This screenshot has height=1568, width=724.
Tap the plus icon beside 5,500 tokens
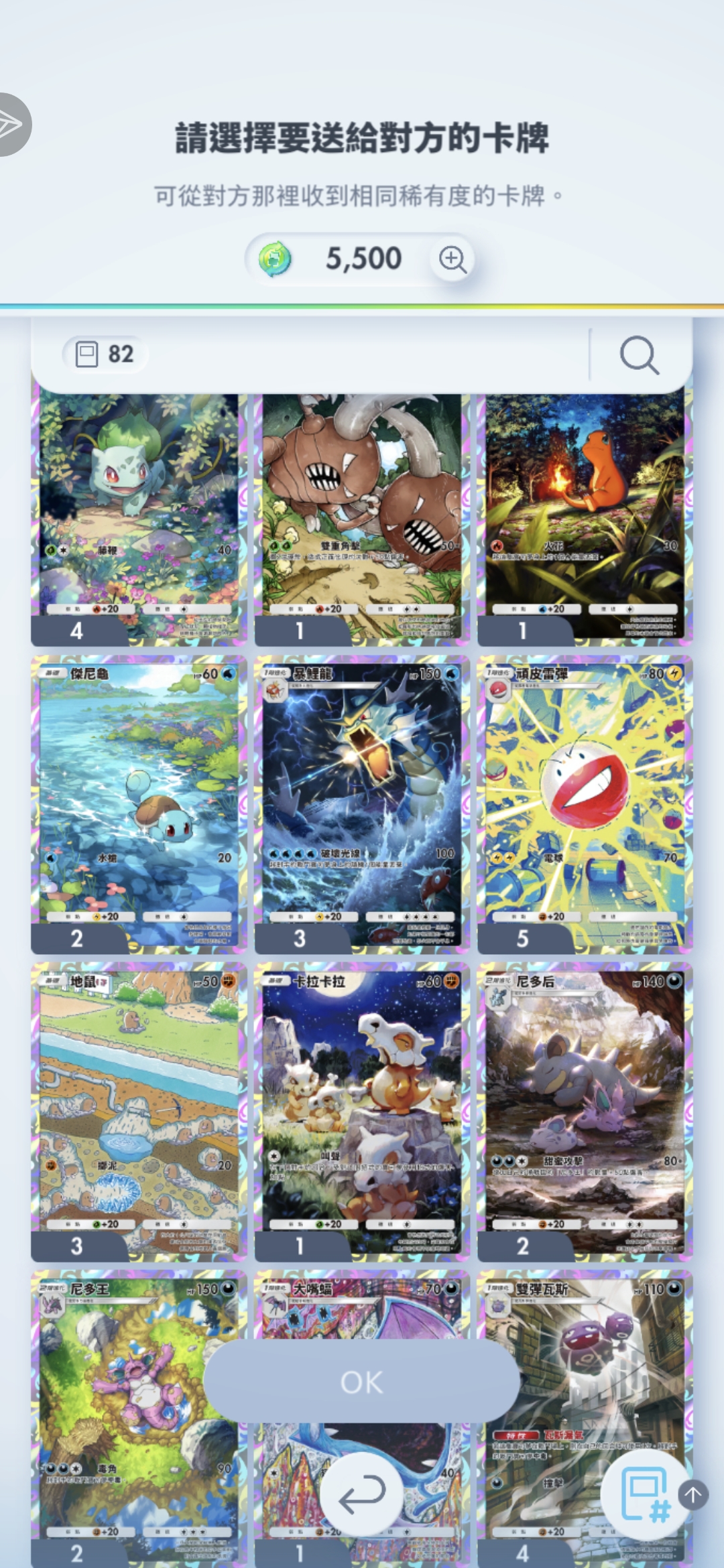(452, 259)
